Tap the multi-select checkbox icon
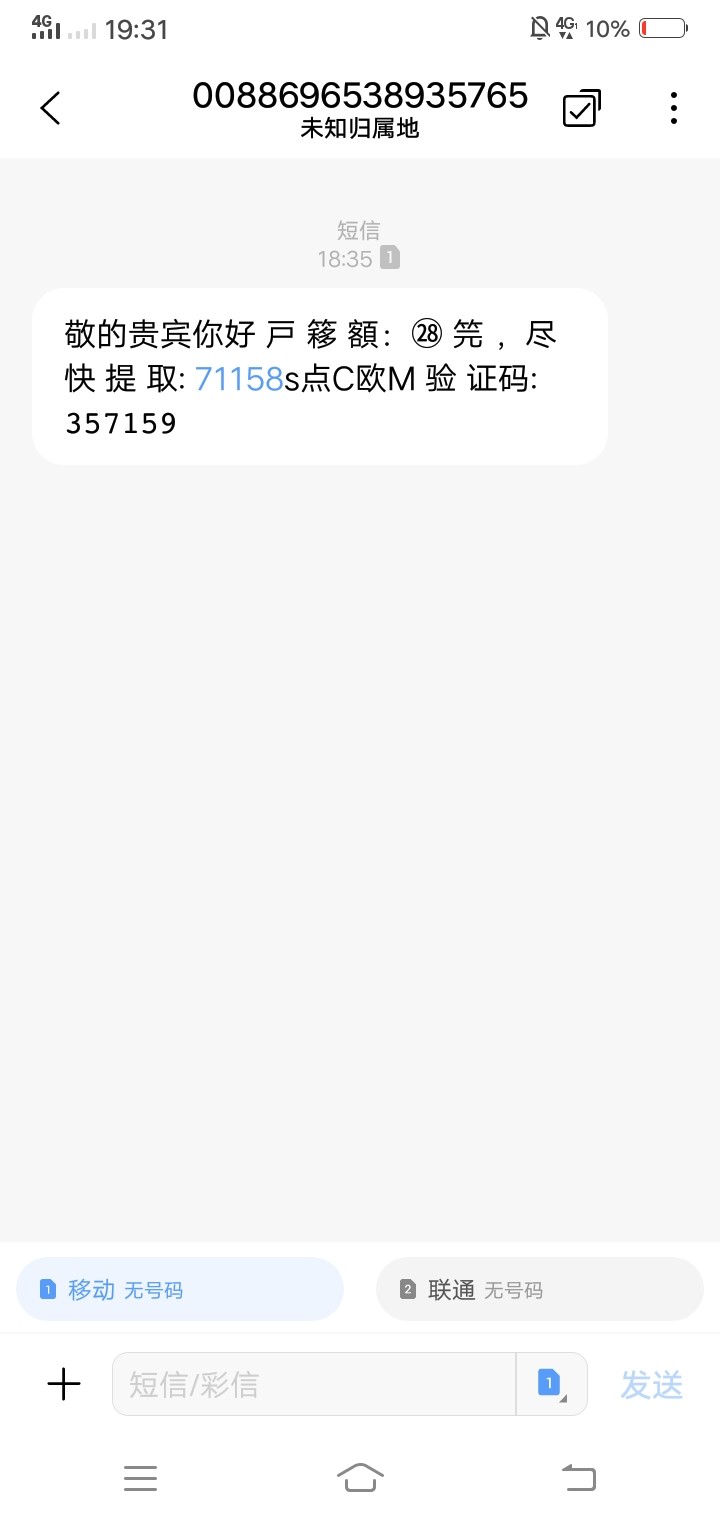This screenshot has width=720, height=1520. 581,108
